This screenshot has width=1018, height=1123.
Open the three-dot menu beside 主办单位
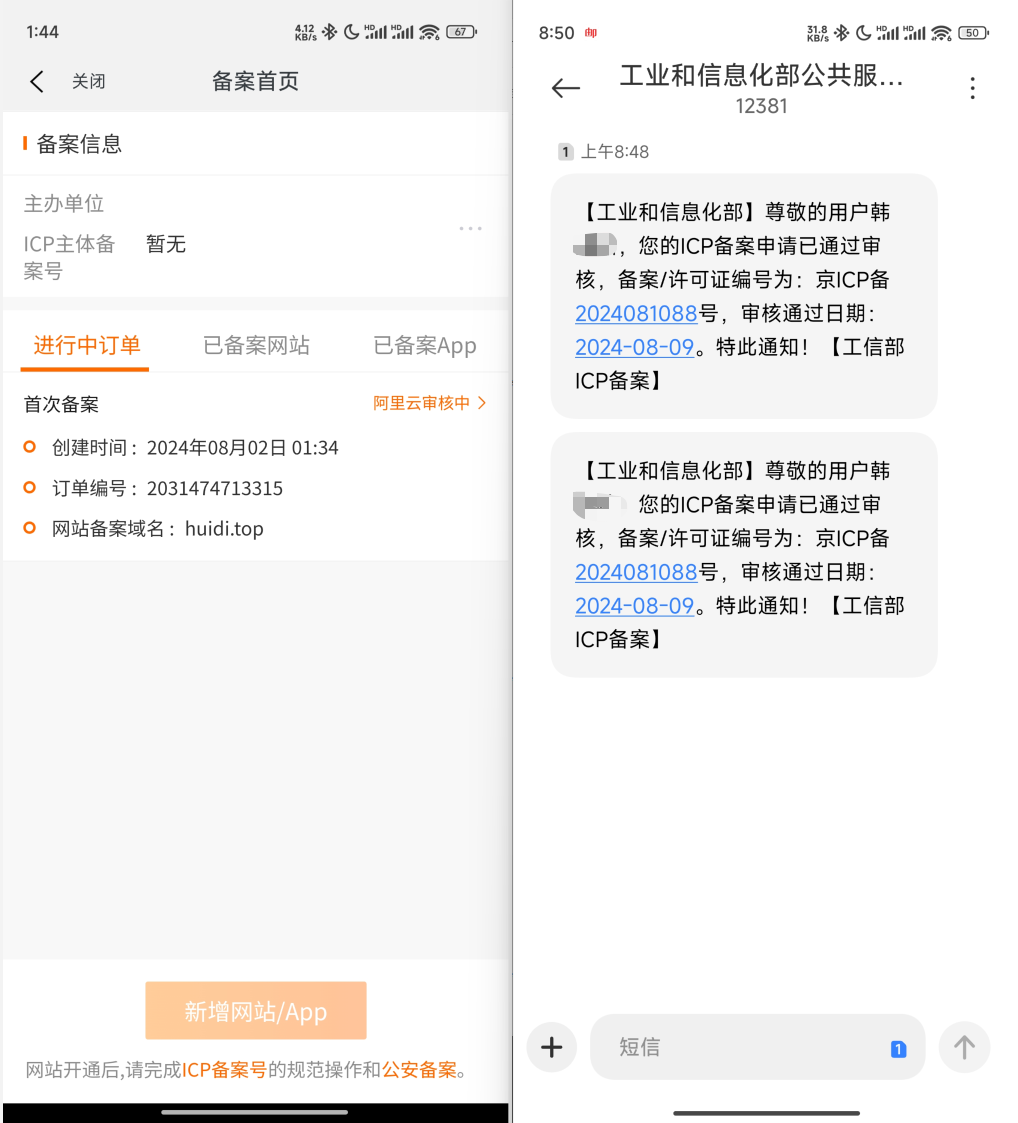470,229
